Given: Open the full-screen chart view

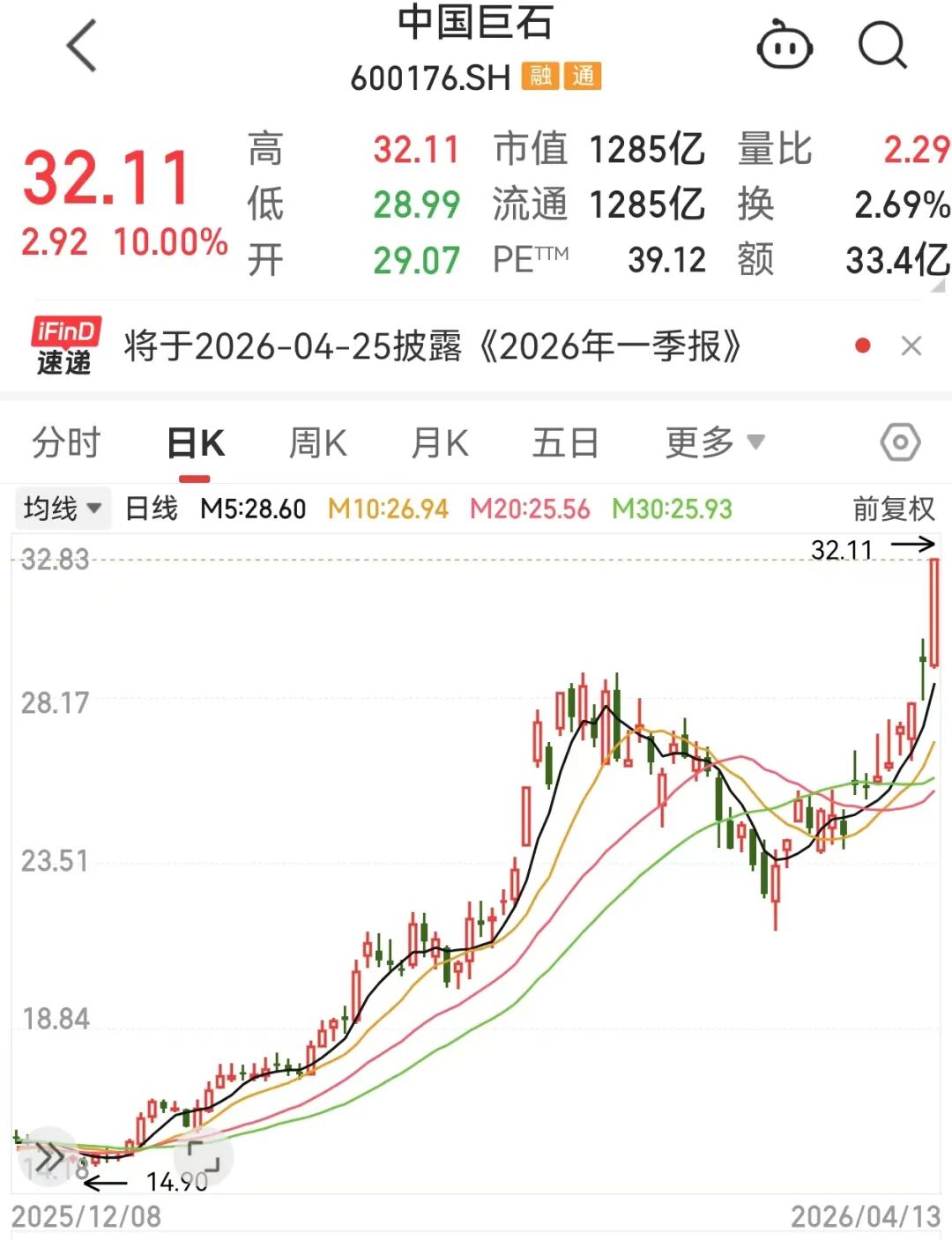Looking at the screenshot, I should pyautogui.click(x=203, y=1156).
